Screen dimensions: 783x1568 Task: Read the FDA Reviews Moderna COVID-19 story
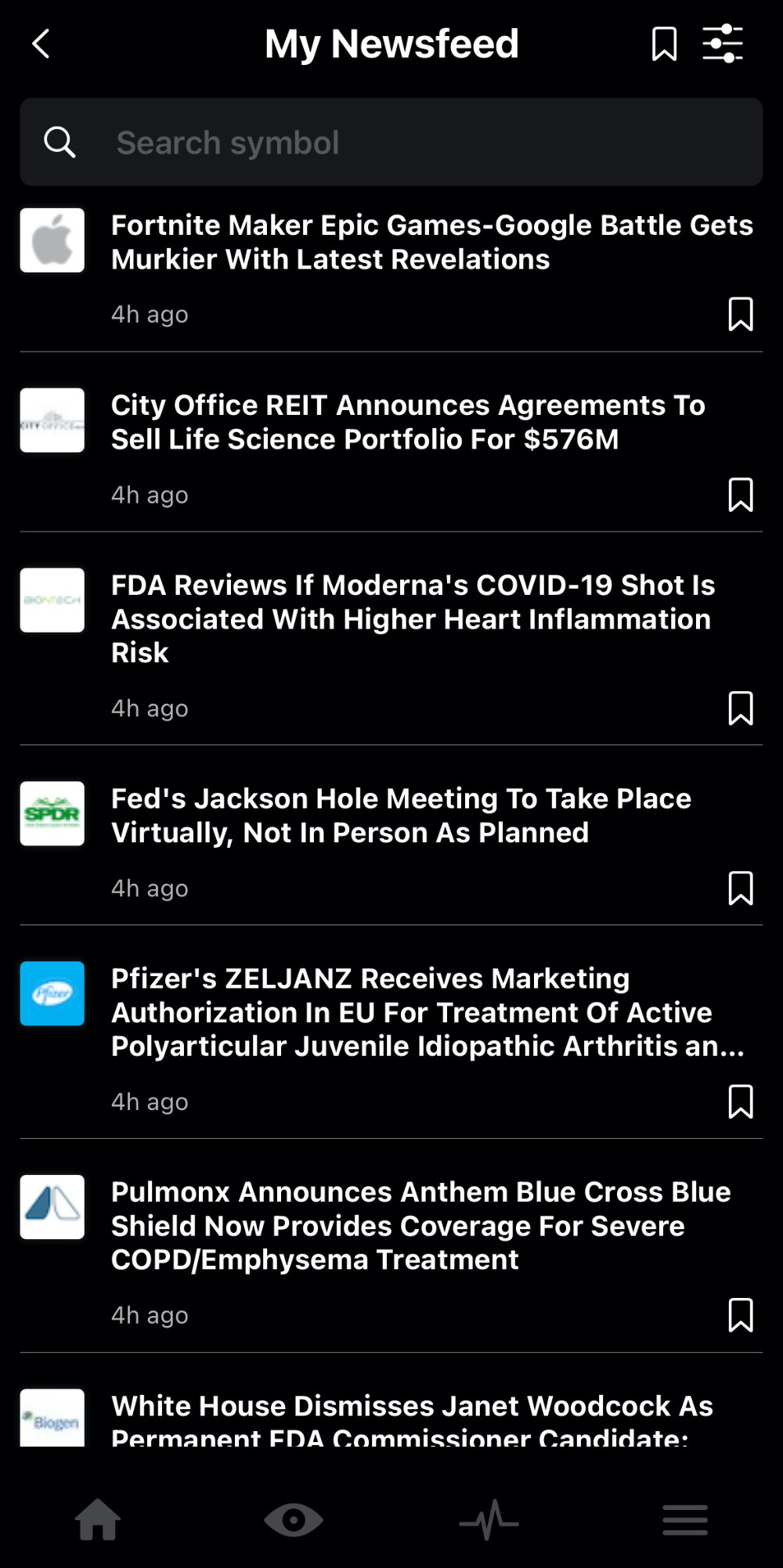click(x=413, y=618)
